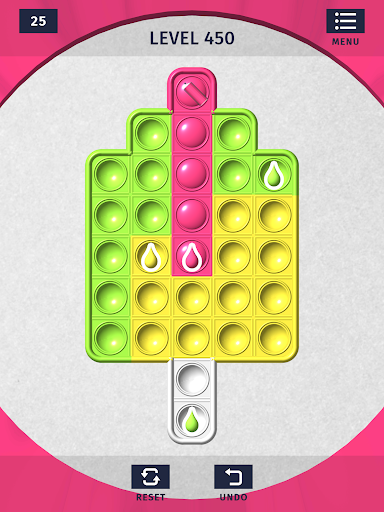Image resolution: width=384 pixels, height=512 pixels.
Task: Tap the eraser bubble atop the pink column
Action: click(x=192, y=92)
